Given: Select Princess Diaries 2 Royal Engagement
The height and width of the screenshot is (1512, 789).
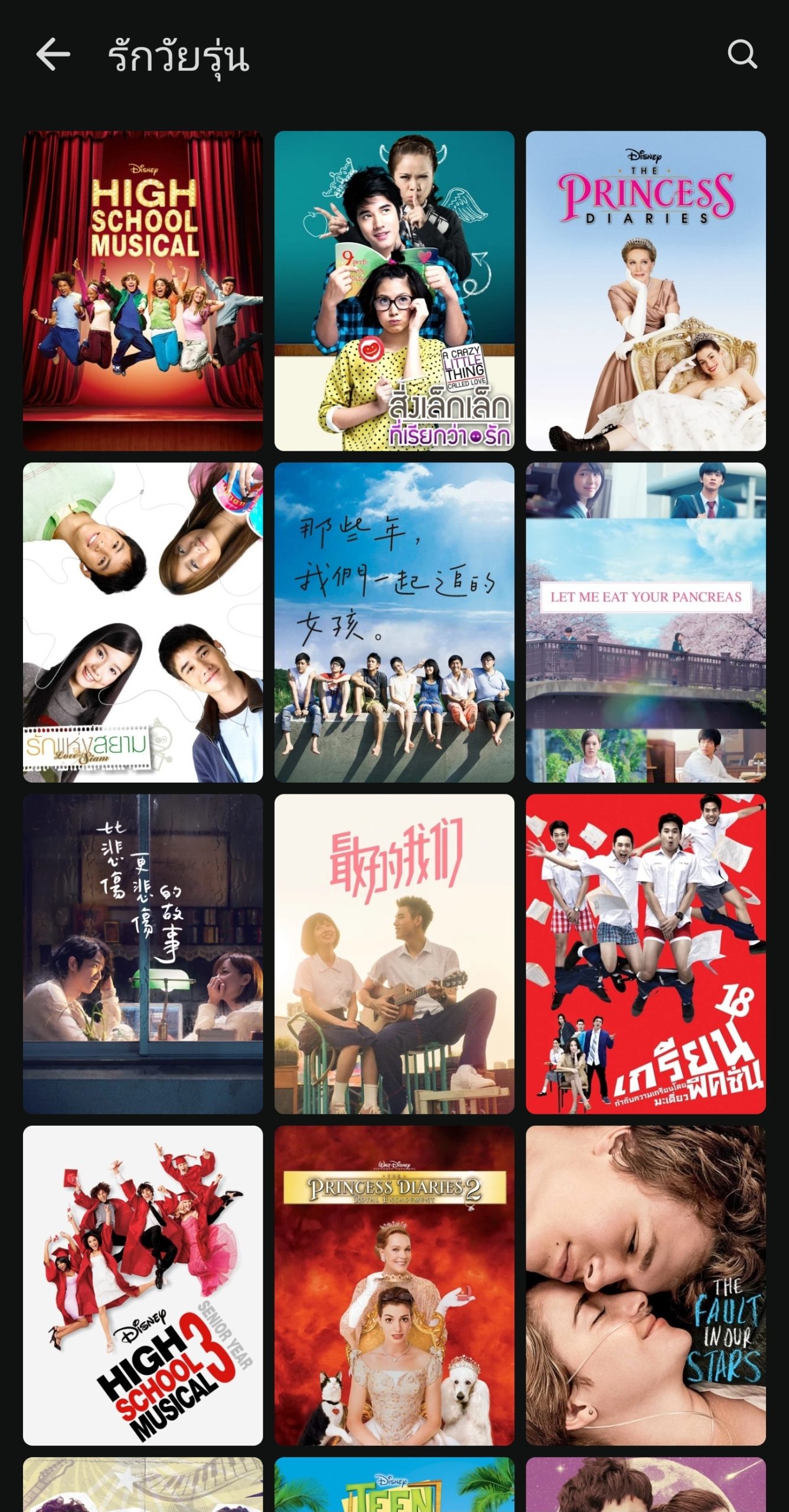Looking at the screenshot, I should [394, 1285].
